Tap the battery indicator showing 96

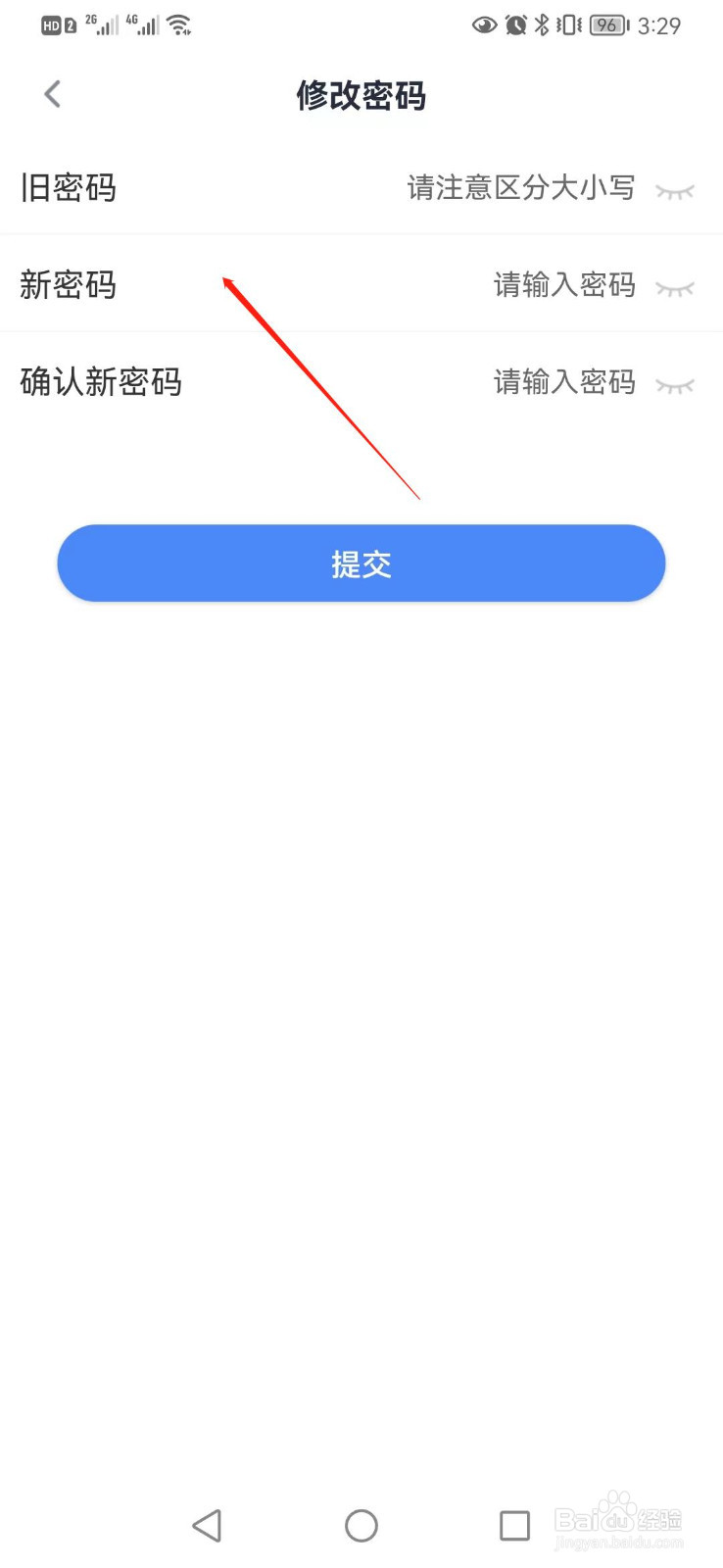click(608, 25)
